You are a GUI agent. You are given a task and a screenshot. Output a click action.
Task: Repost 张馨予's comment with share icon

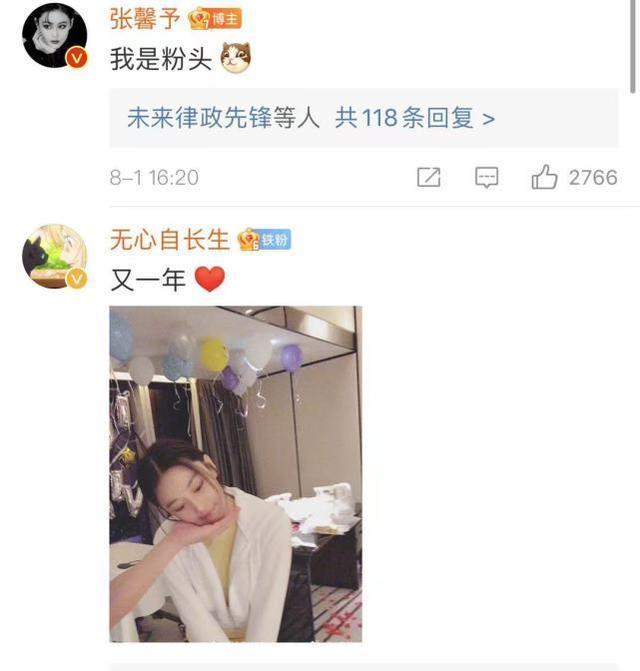click(428, 178)
